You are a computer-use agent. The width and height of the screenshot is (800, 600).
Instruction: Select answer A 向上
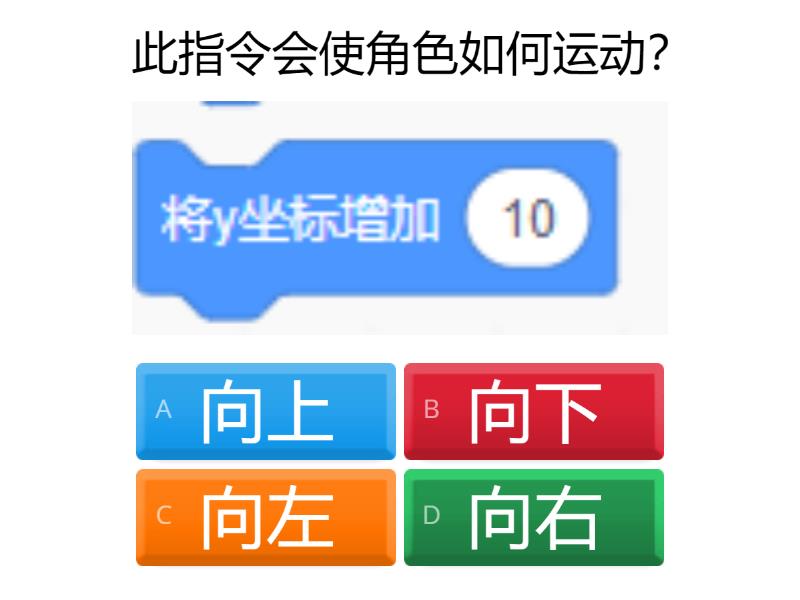266,411
